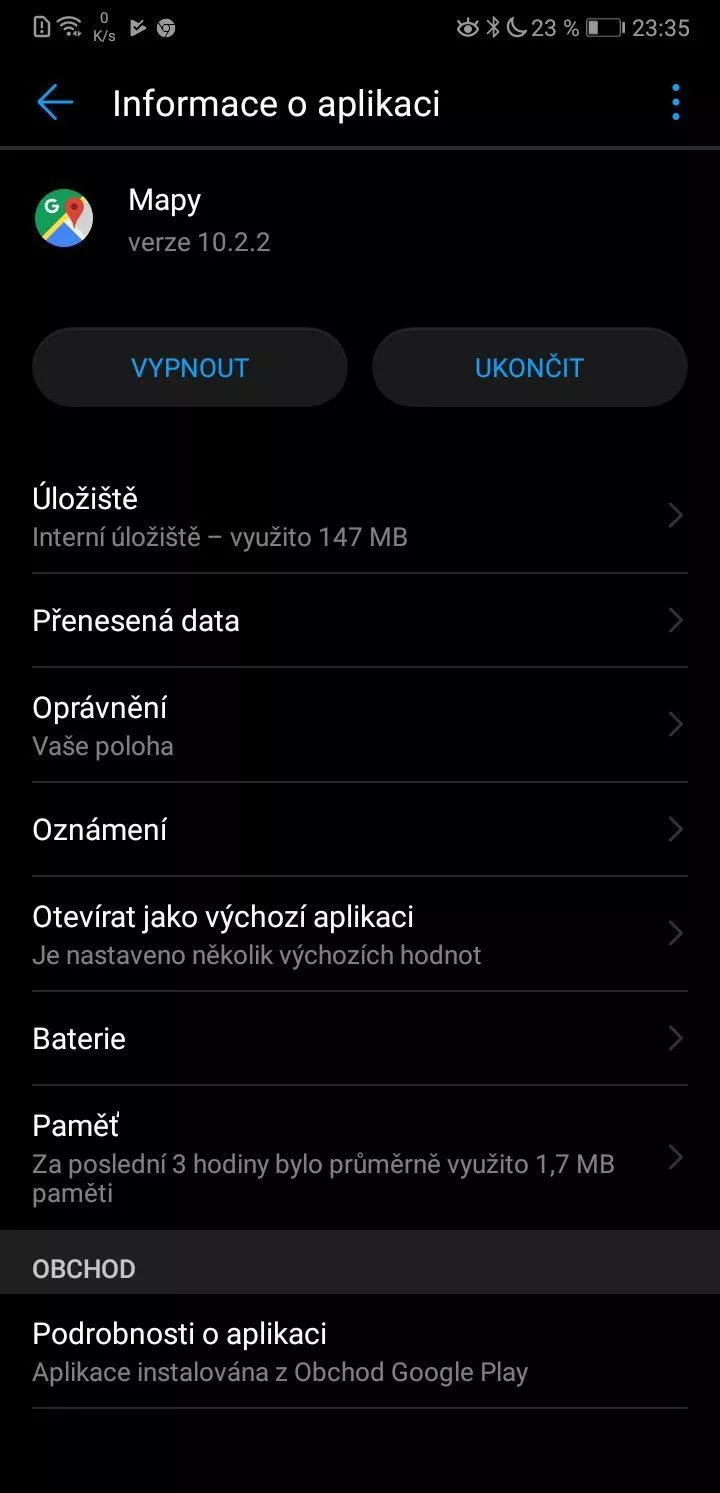Open Oznámení notification settings
This screenshot has width=720, height=1493.
click(x=360, y=830)
